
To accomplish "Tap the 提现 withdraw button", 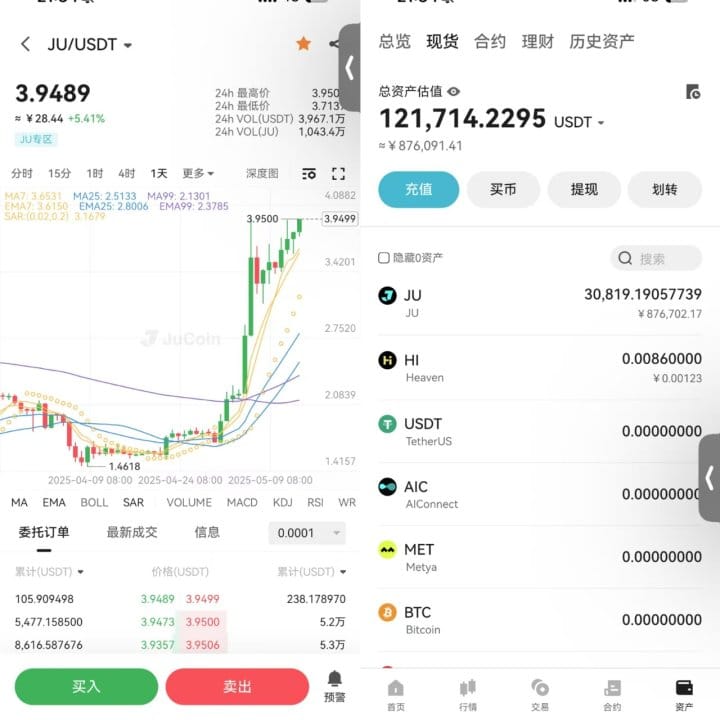I will click(584, 189).
